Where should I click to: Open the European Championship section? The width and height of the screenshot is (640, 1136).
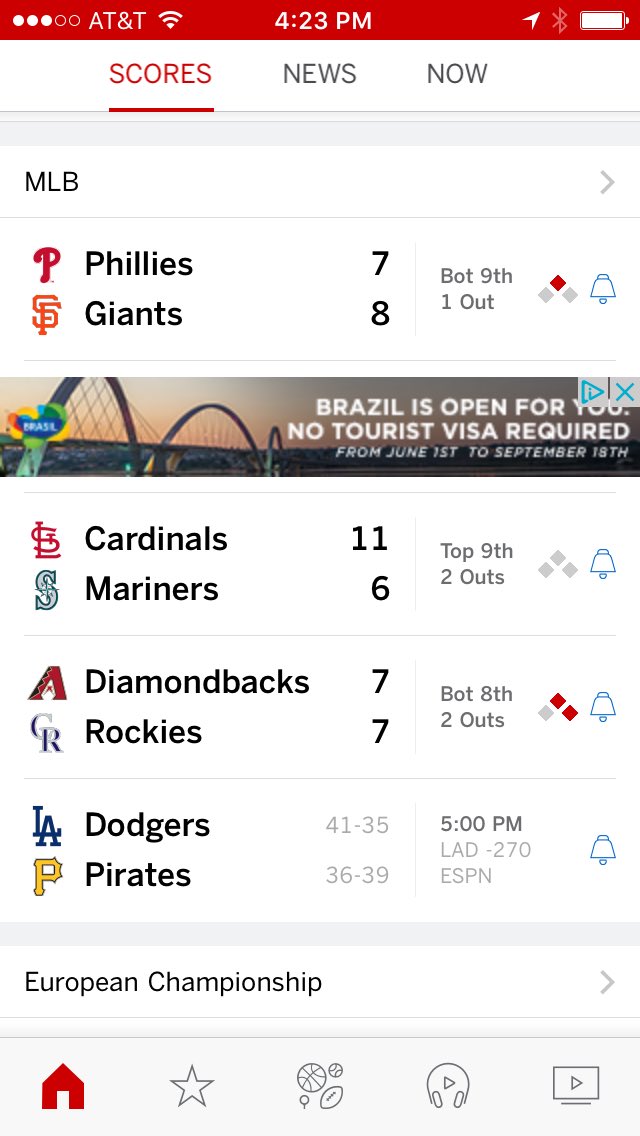[x=320, y=982]
